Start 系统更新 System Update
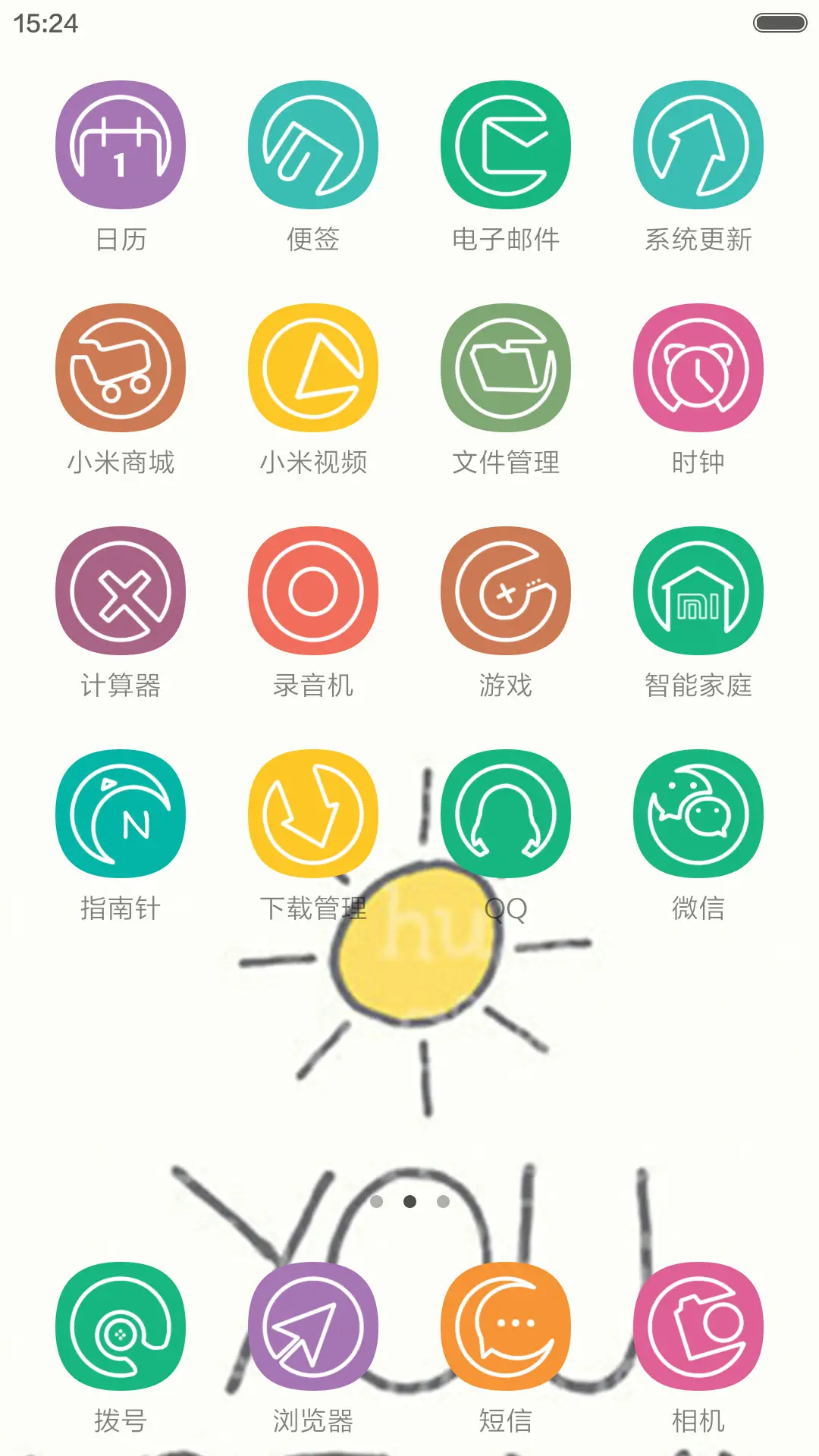Image resolution: width=819 pixels, height=1456 pixels. coord(698,146)
